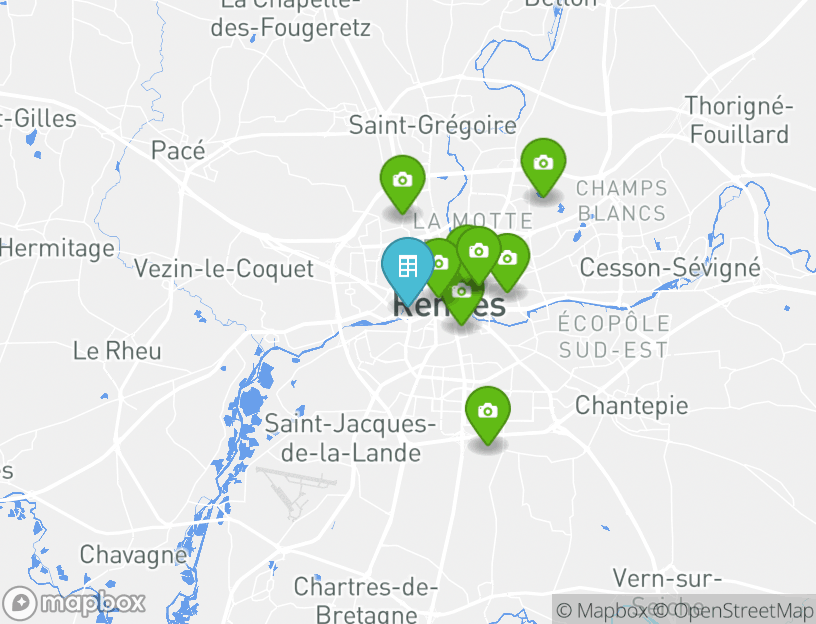This screenshot has width=816, height=624.
Task: Select the blue building marker over Rennes
Action: 407,267
